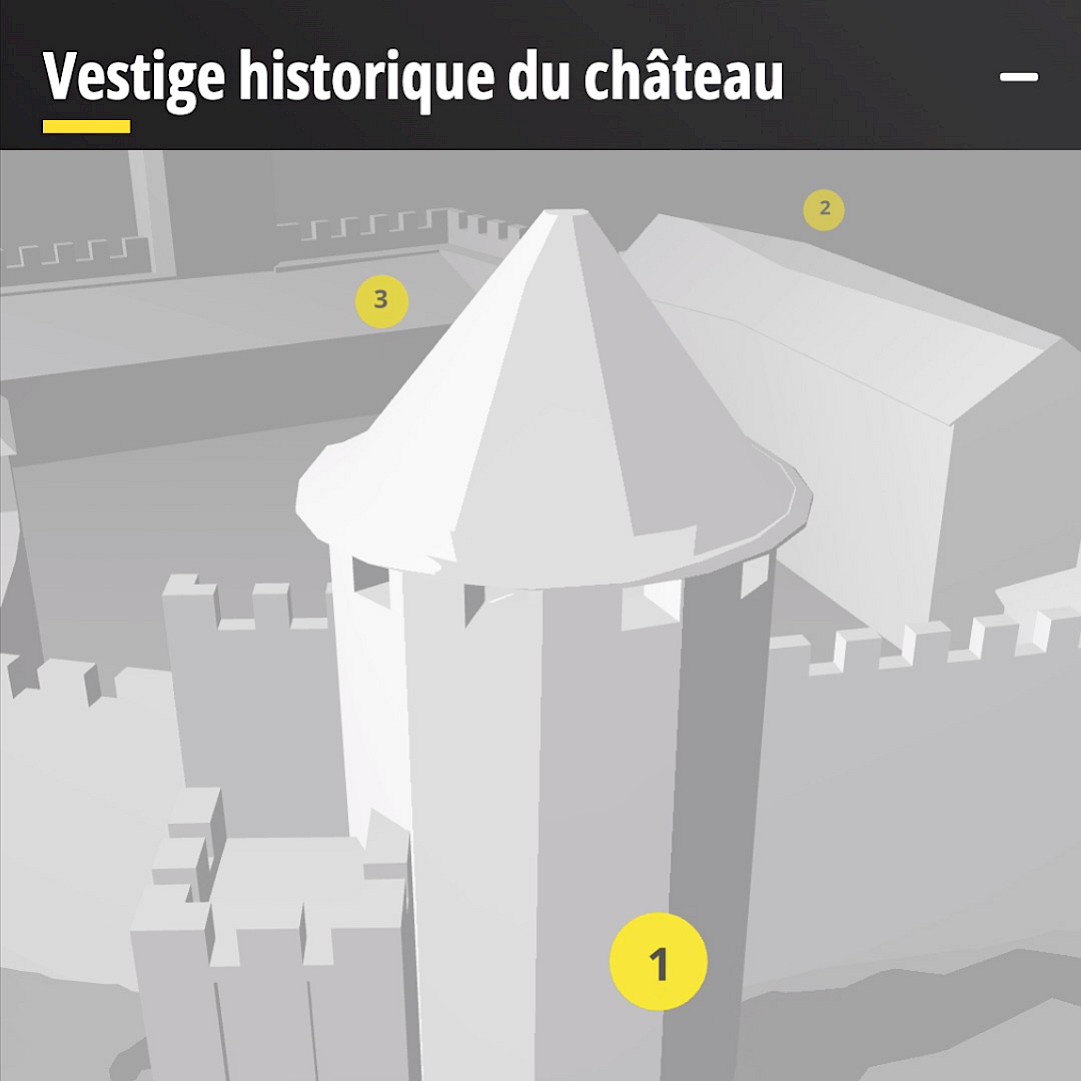Viewport: 1081px width, 1081px height.
Task: Tap hotspot 3 on the courtyard wall
Action: click(x=381, y=299)
